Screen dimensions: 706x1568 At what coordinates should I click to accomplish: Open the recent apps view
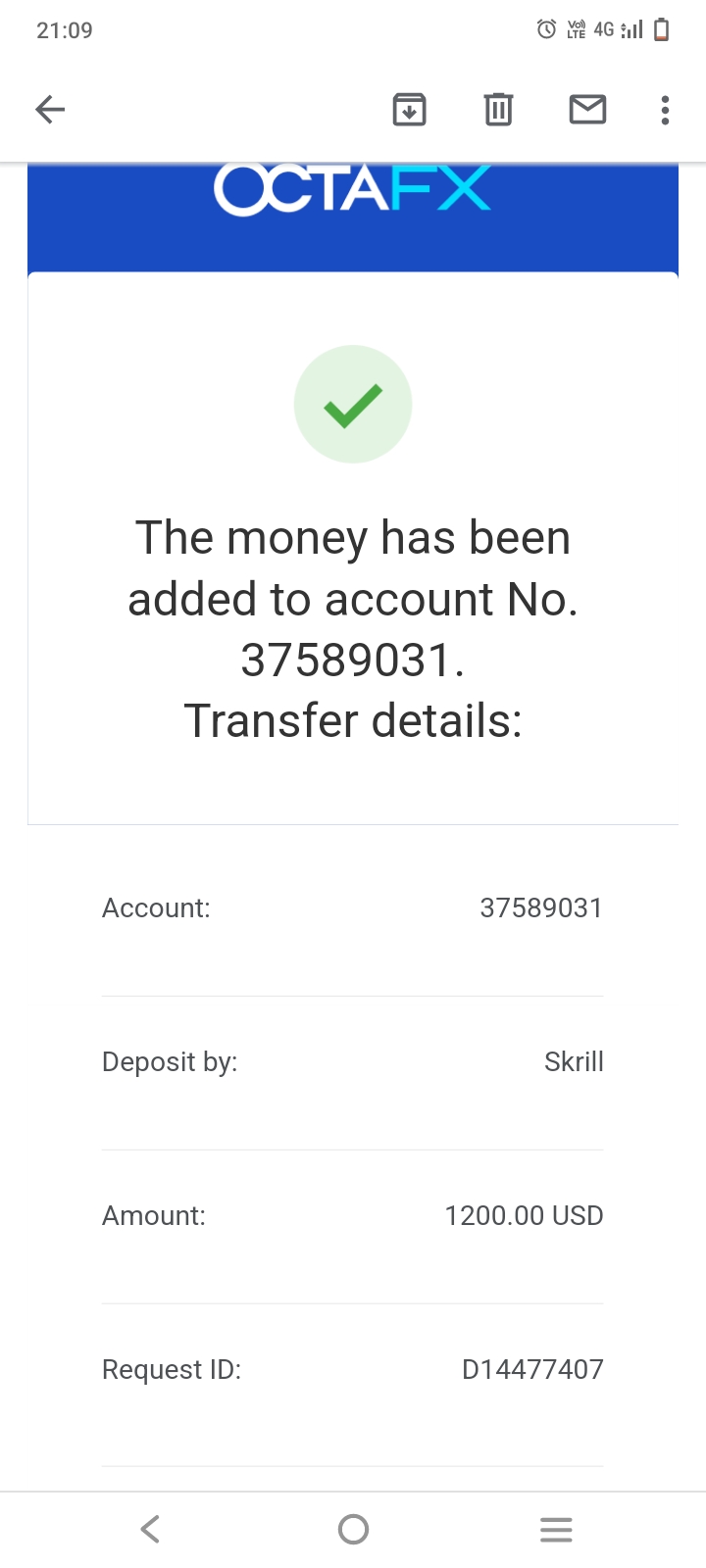click(556, 1529)
